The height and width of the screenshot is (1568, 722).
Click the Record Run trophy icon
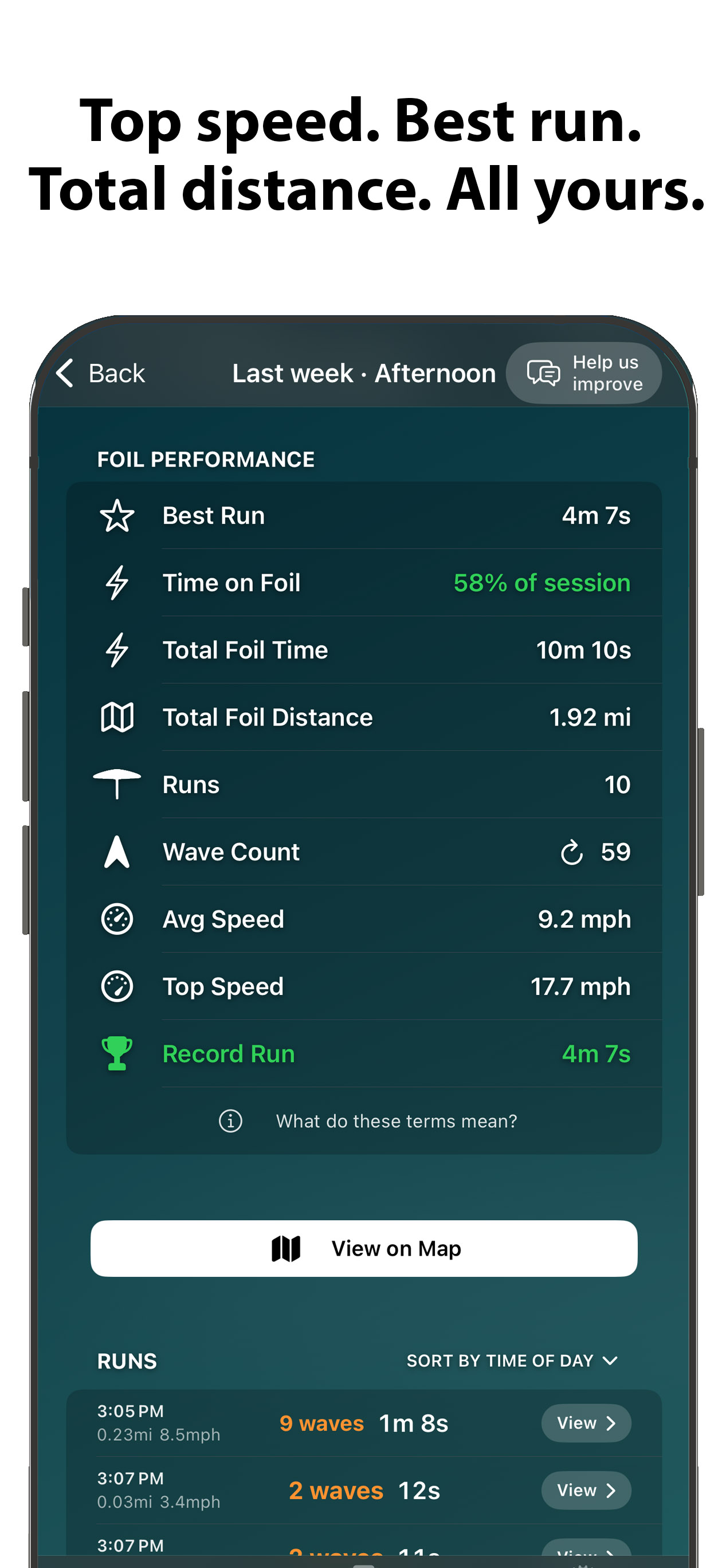coord(116,1054)
